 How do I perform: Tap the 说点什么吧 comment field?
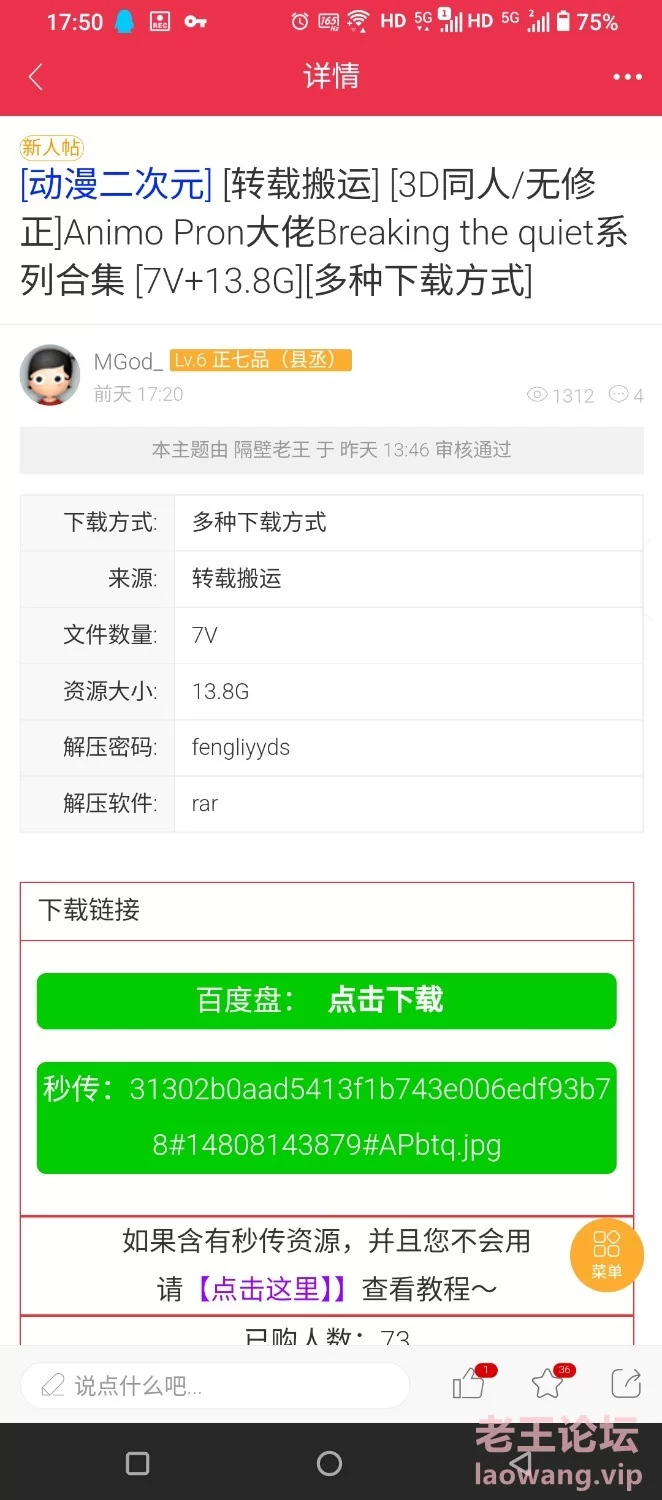(215, 1385)
